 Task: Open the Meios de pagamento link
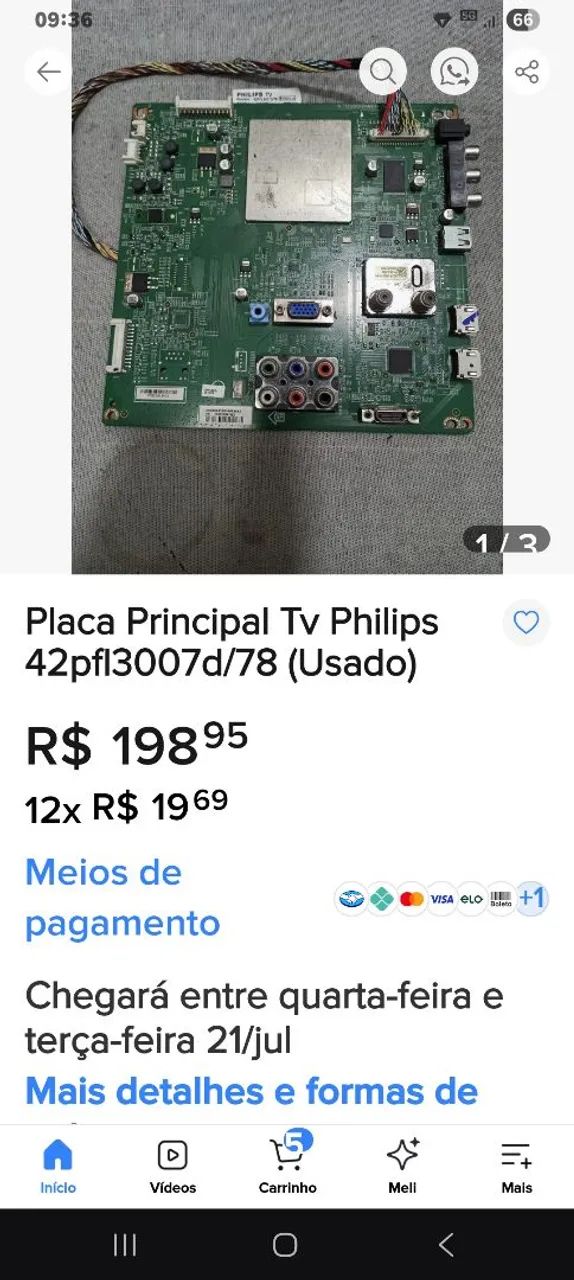click(123, 897)
